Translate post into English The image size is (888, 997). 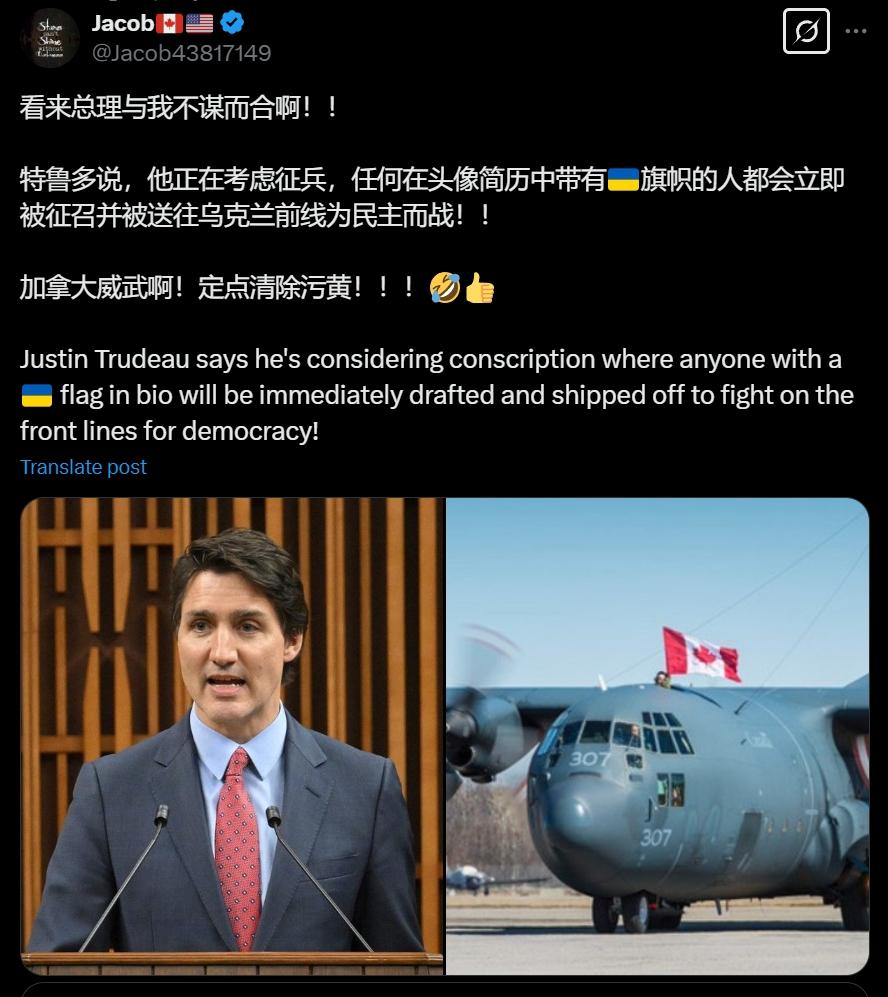pyautogui.click(x=83, y=467)
